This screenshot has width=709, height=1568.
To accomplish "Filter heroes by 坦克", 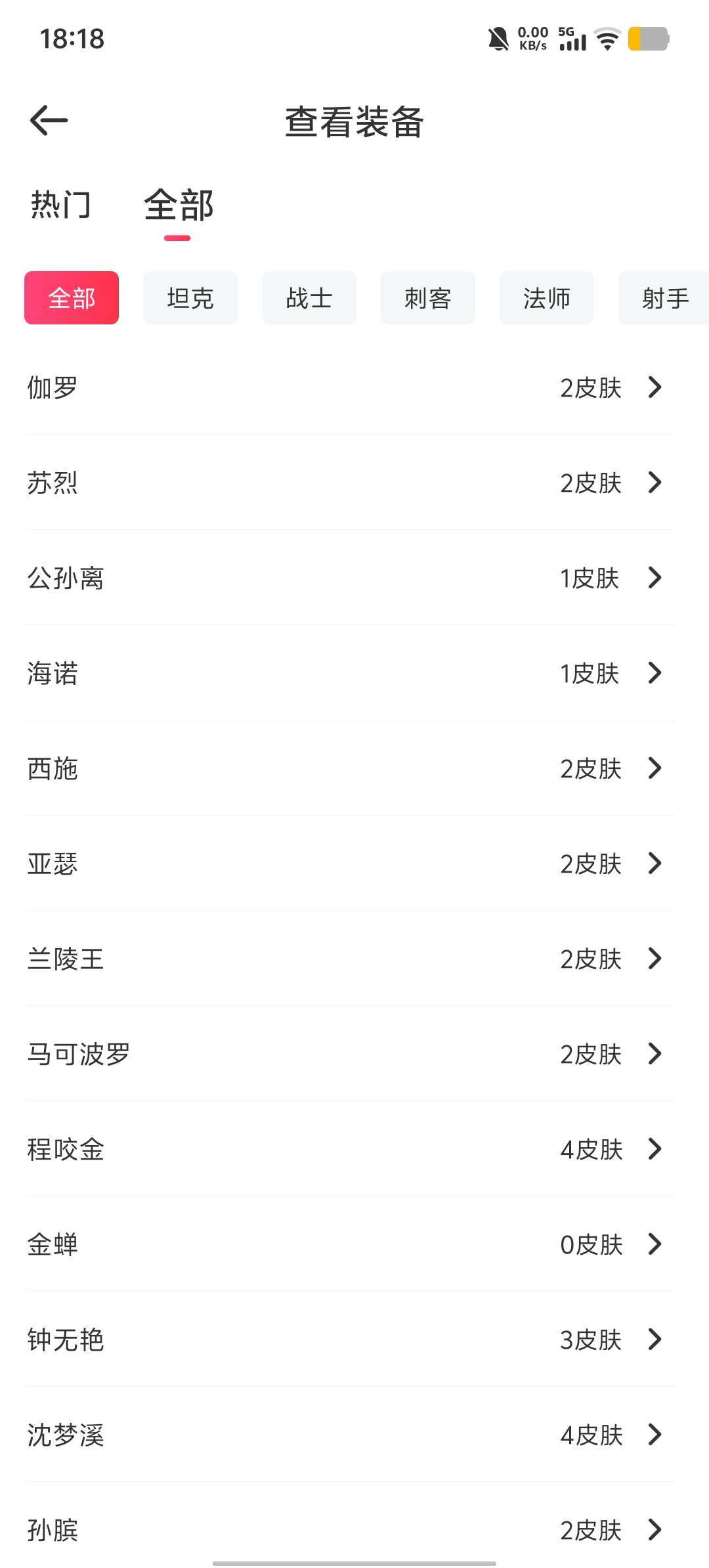I will (190, 298).
